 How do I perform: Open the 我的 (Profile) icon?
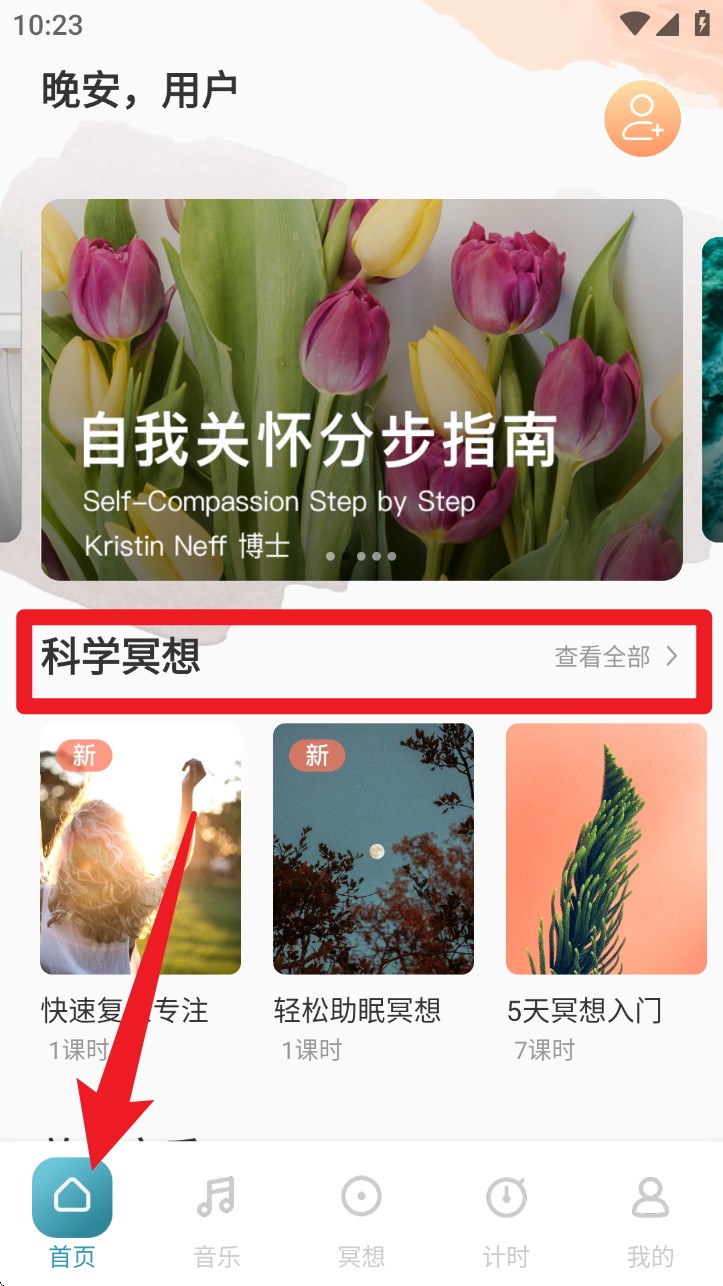point(649,1197)
